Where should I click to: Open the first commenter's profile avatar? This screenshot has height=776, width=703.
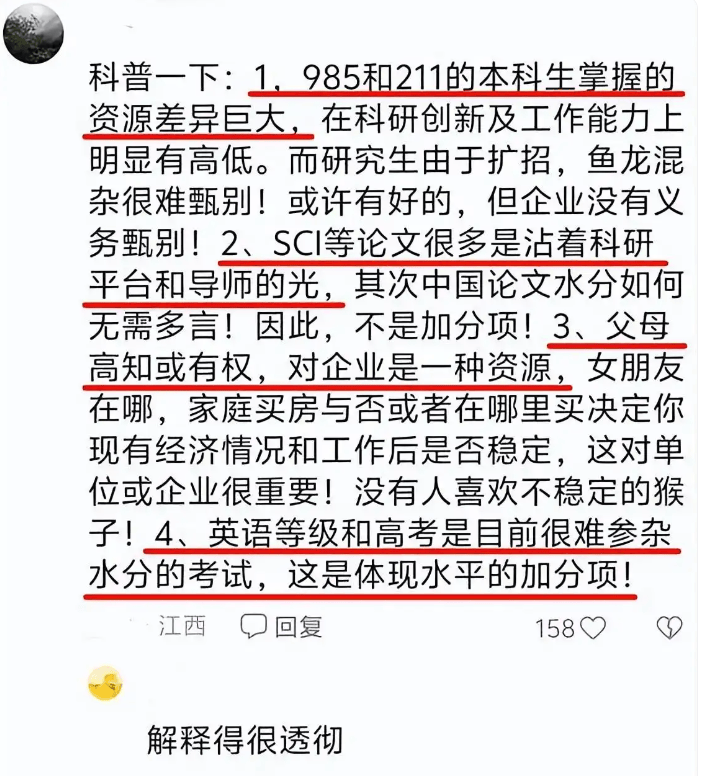point(34,37)
